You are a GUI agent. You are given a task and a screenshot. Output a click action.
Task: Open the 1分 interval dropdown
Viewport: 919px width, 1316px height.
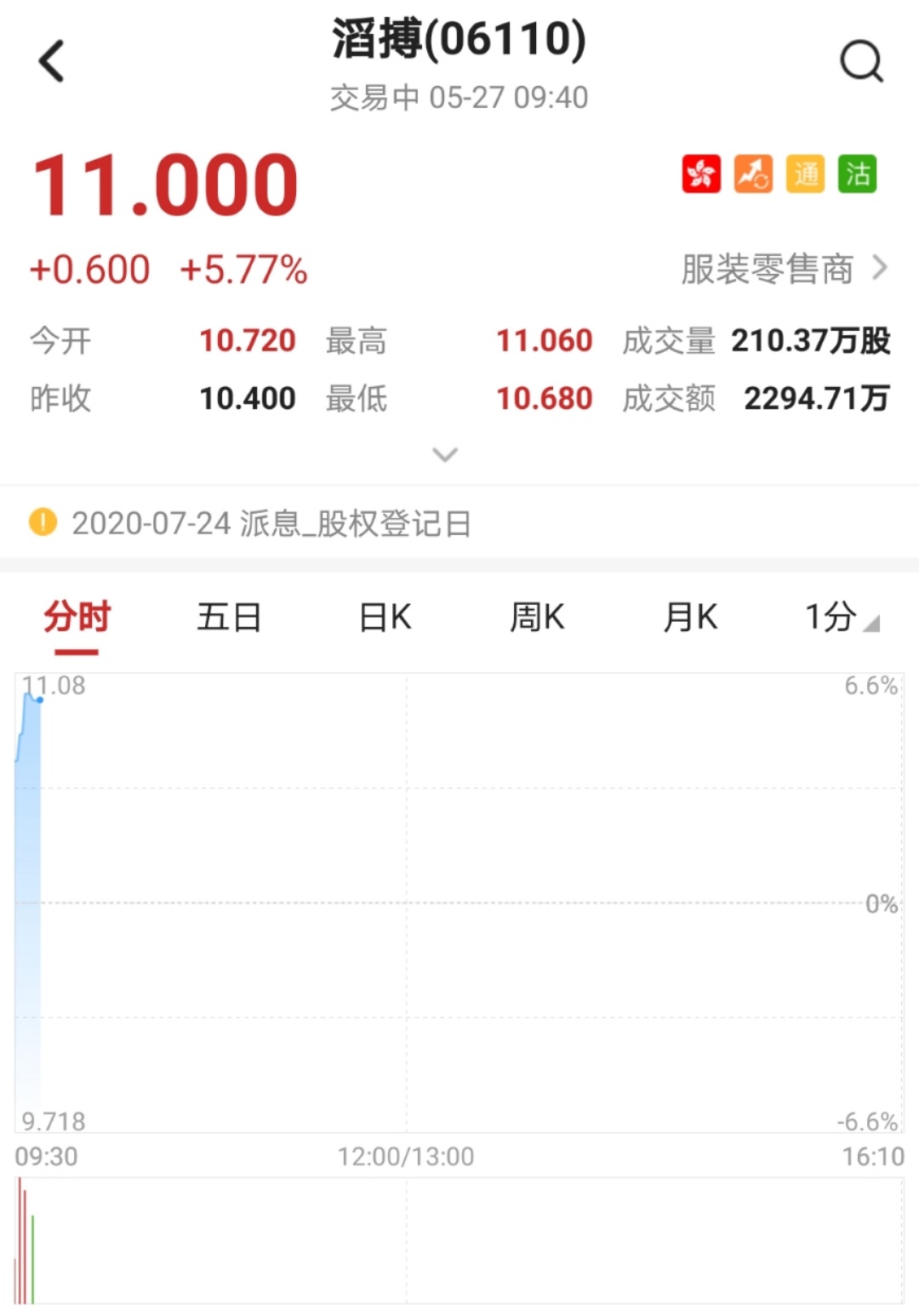tap(841, 618)
